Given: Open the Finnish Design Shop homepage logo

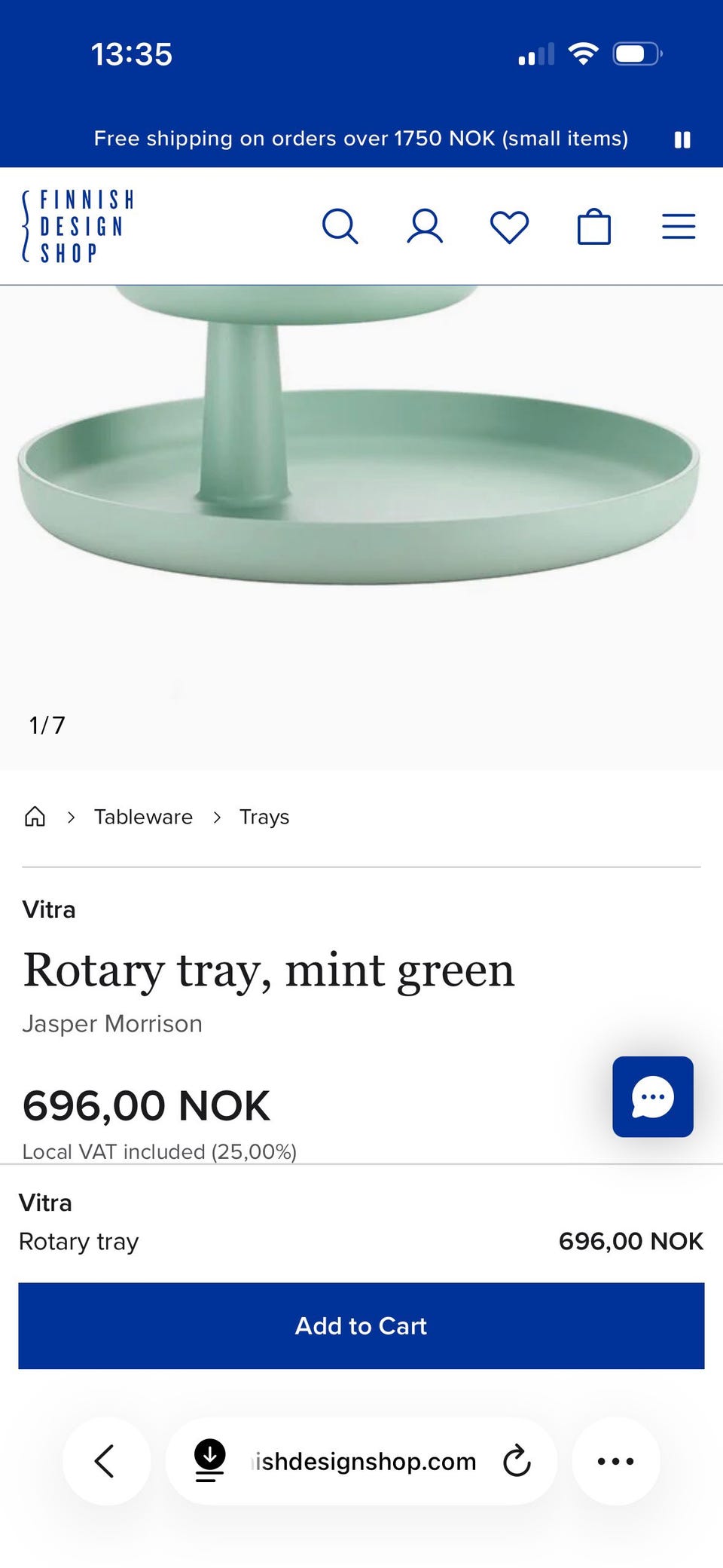Looking at the screenshot, I should point(78,226).
